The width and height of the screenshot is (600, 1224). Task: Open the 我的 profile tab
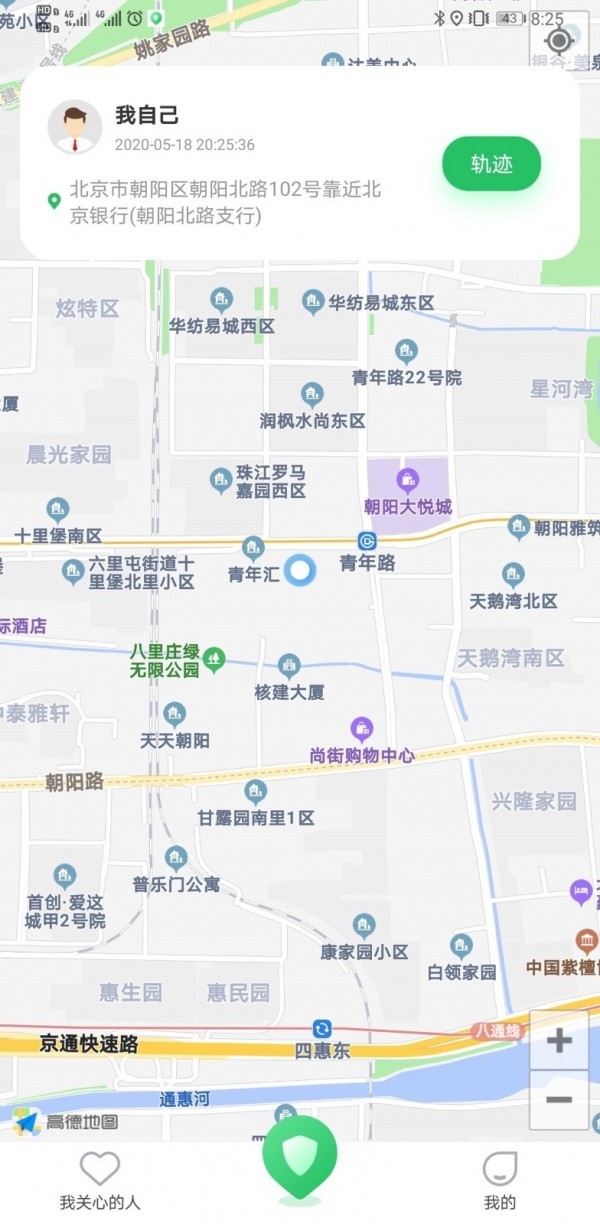pos(500,1180)
